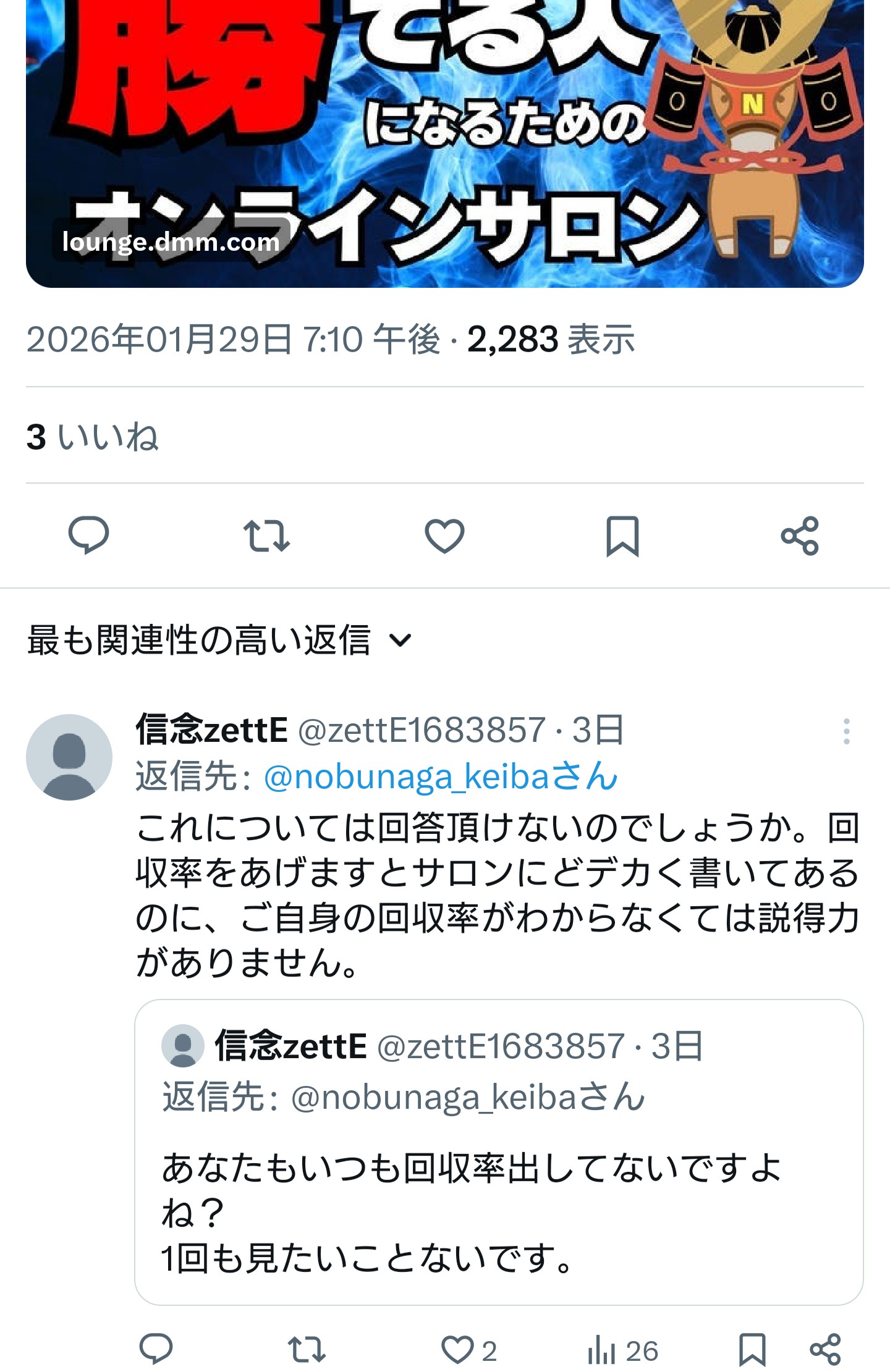Open overflow menu on 信念zettE's reply
This screenshot has height=1372, width=890.
[x=846, y=731]
